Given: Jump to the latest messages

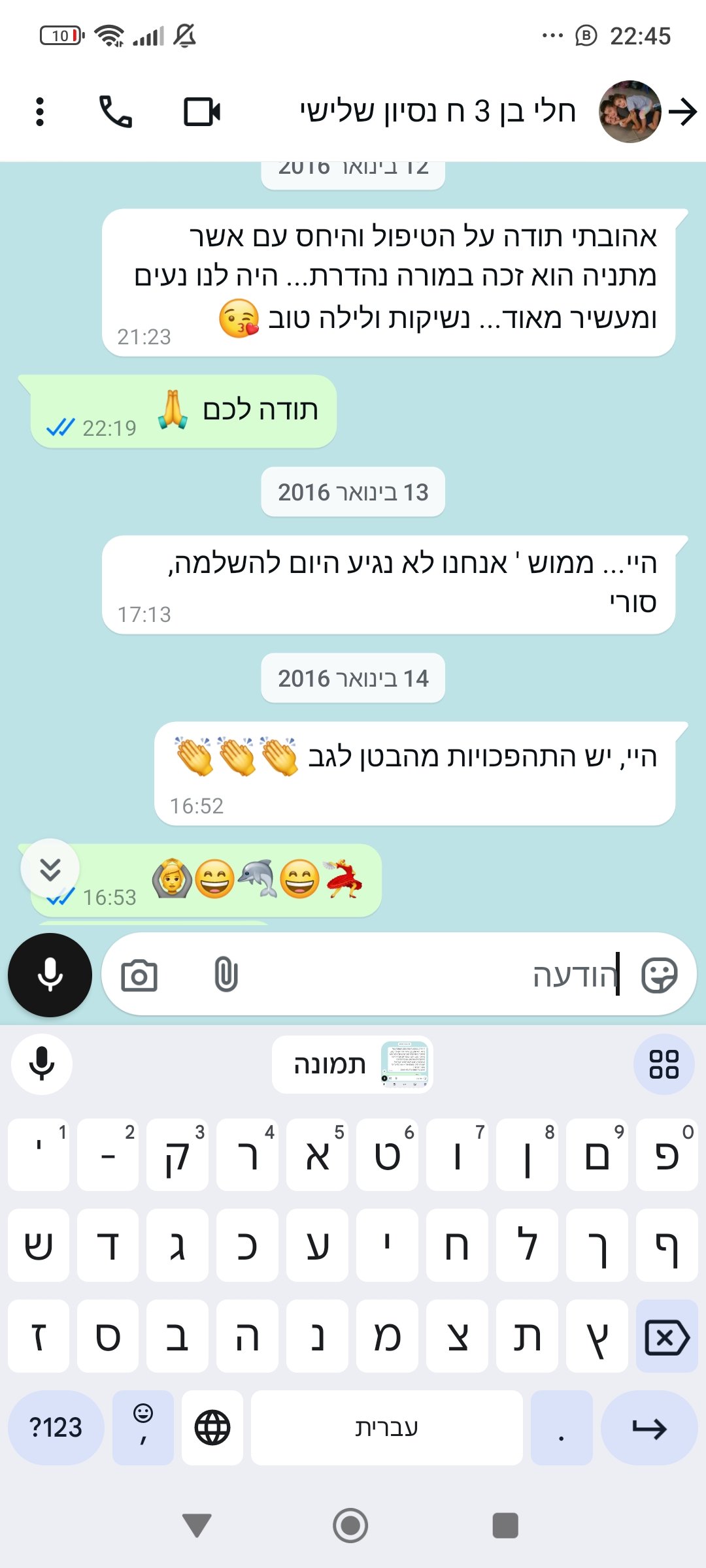Looking at the screenshot, I should point(50,869).
